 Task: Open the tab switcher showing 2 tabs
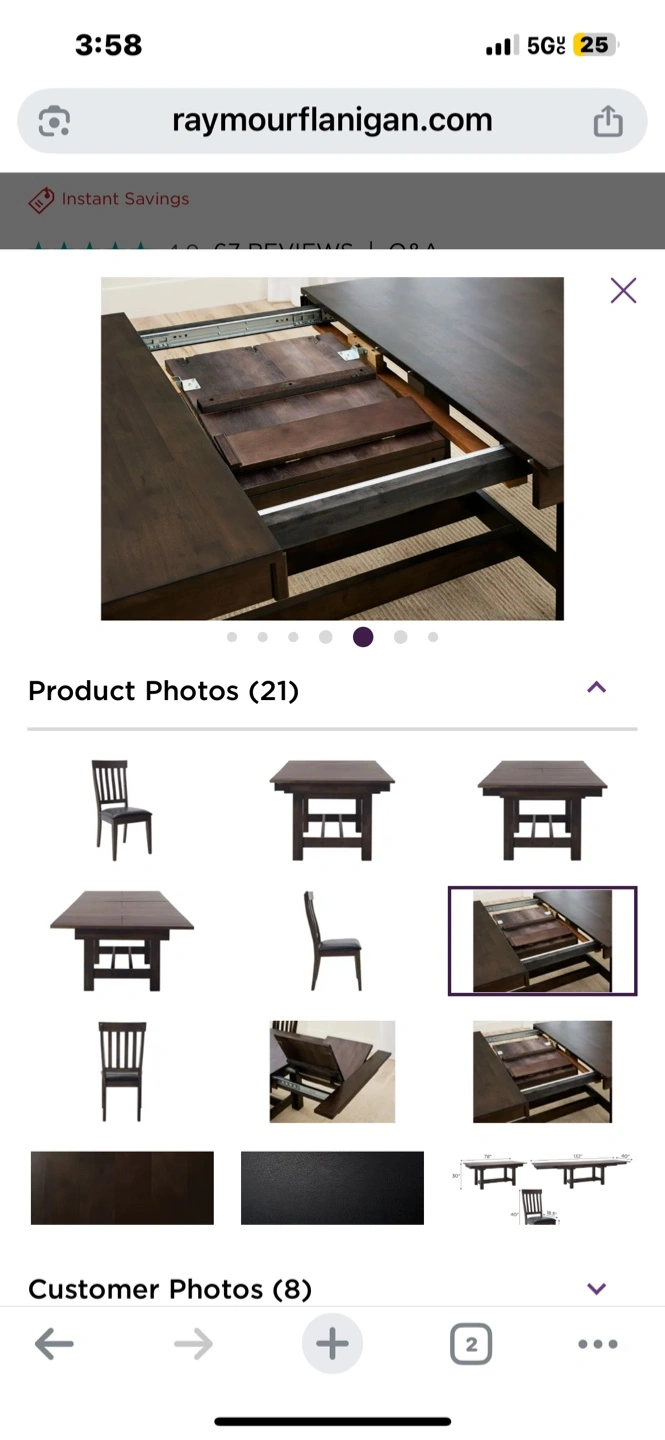pos(471,1344)
